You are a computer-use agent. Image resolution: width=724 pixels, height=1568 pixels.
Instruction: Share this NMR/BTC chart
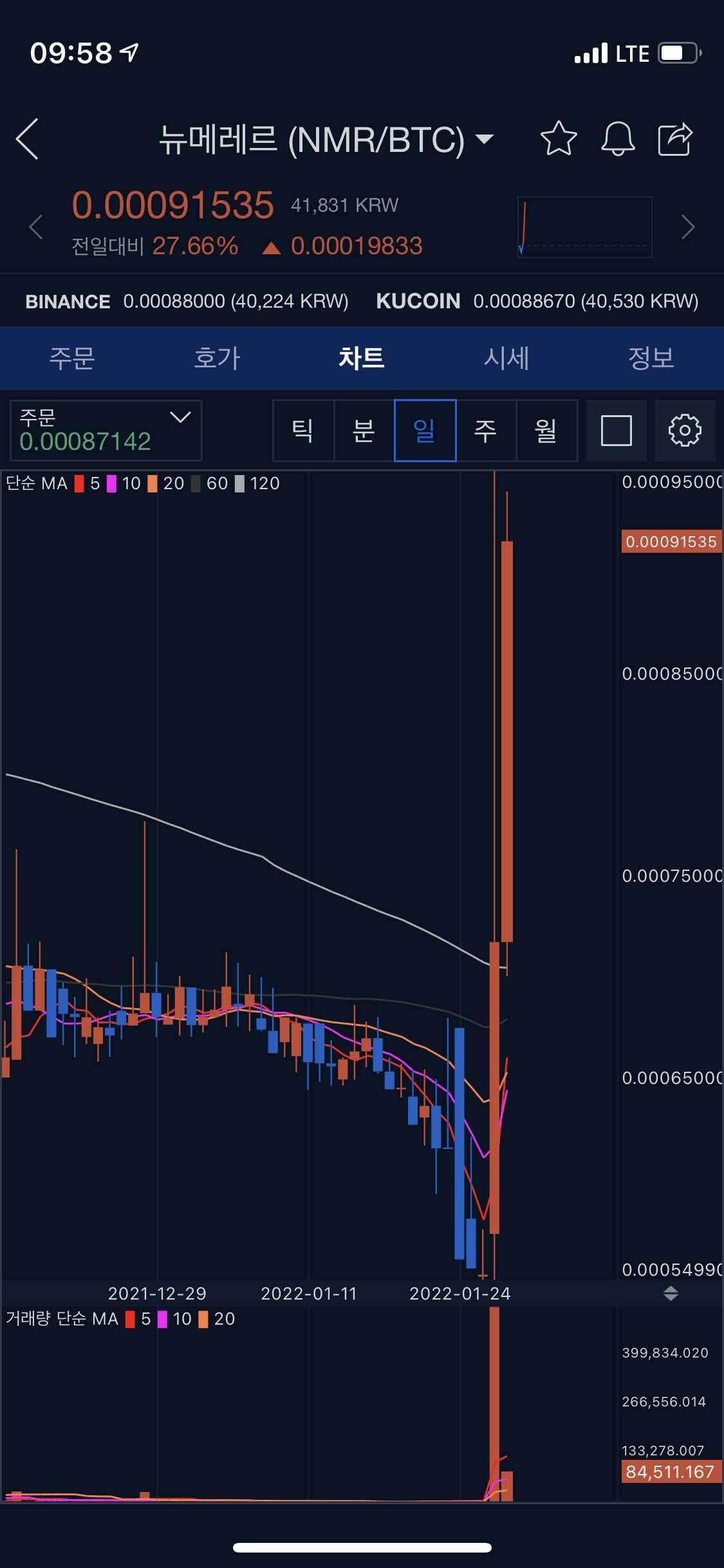(675, 138)
